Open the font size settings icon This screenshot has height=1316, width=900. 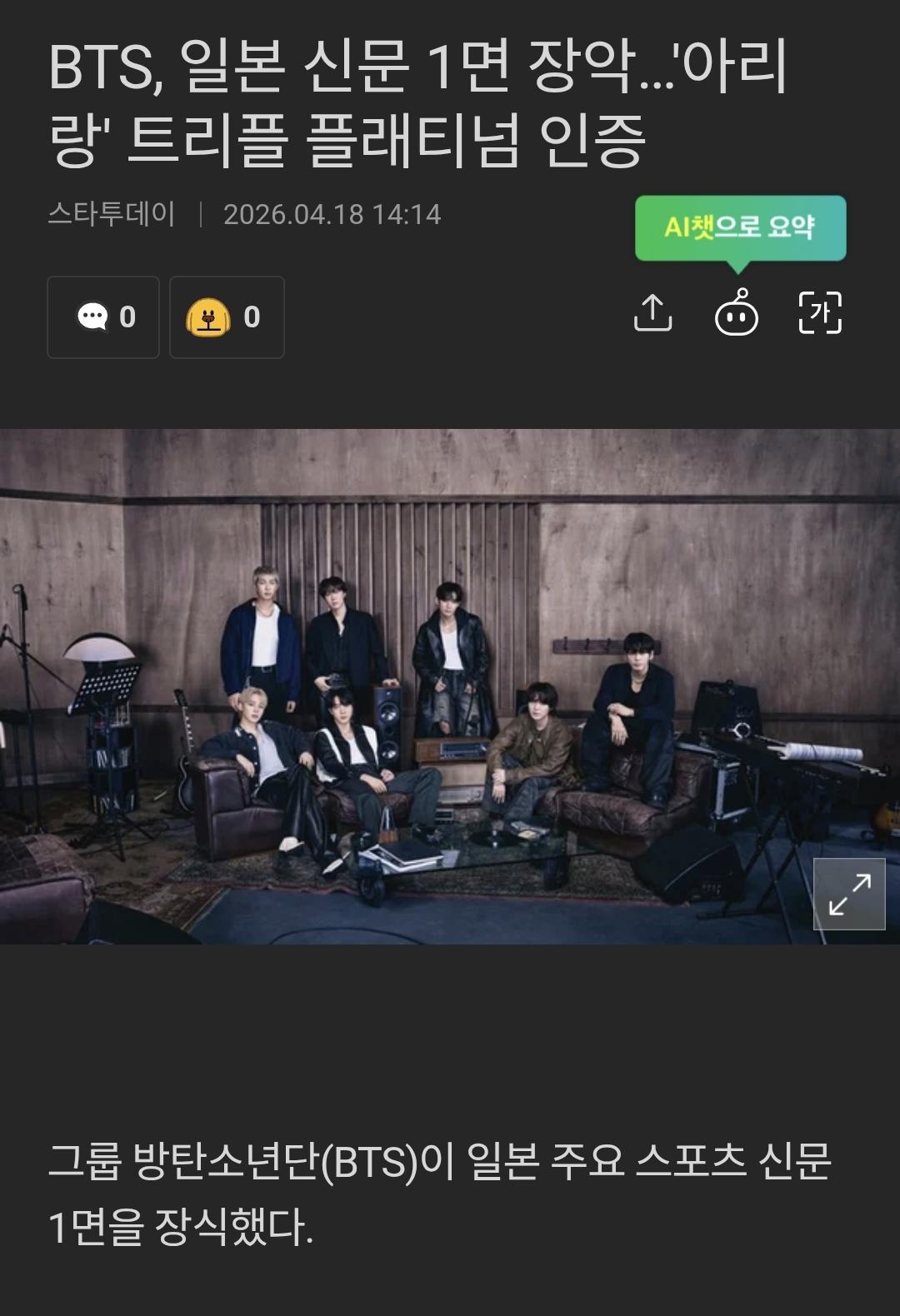[820, 313]
